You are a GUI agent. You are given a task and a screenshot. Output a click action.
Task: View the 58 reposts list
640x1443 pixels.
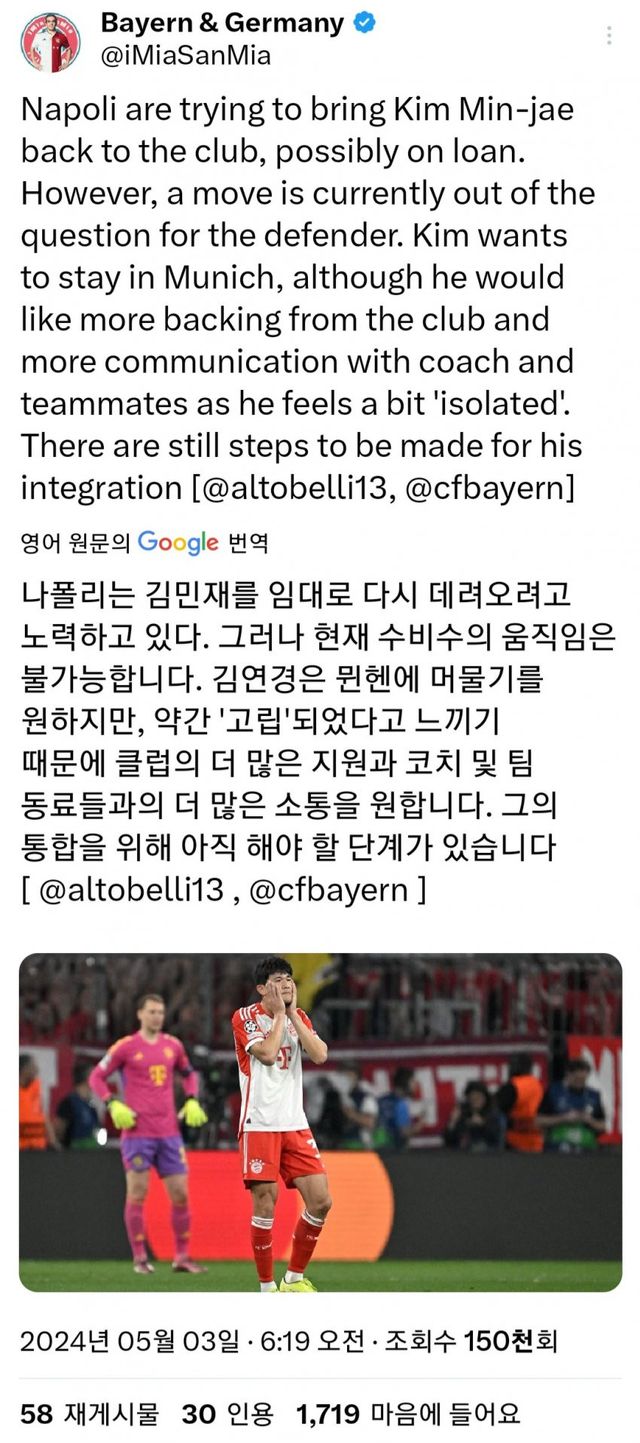(x=90, y=1414)
